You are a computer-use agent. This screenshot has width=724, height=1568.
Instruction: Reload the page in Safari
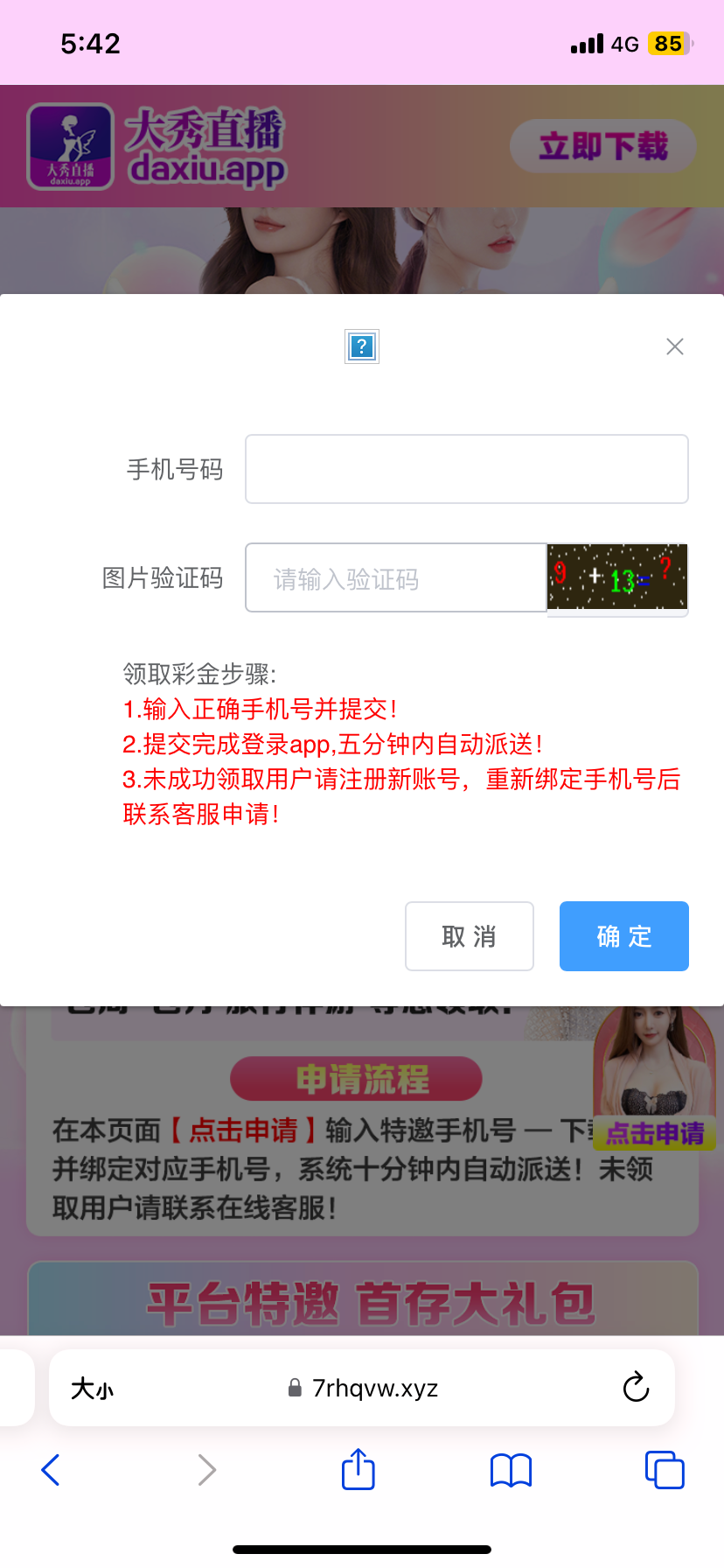pyautogui.click(x=636, y=1387)
